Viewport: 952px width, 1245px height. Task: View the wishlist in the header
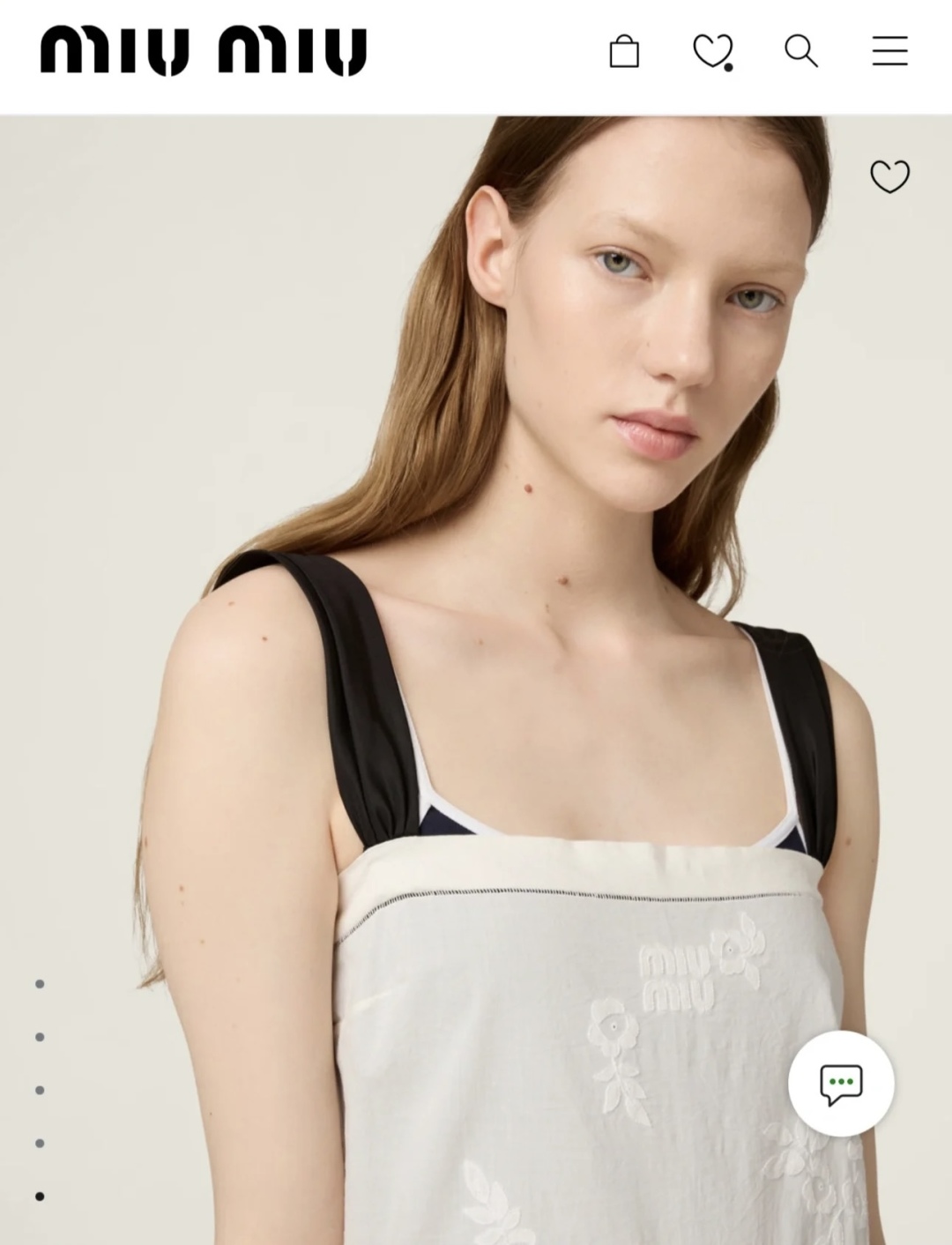pos(712,51)
